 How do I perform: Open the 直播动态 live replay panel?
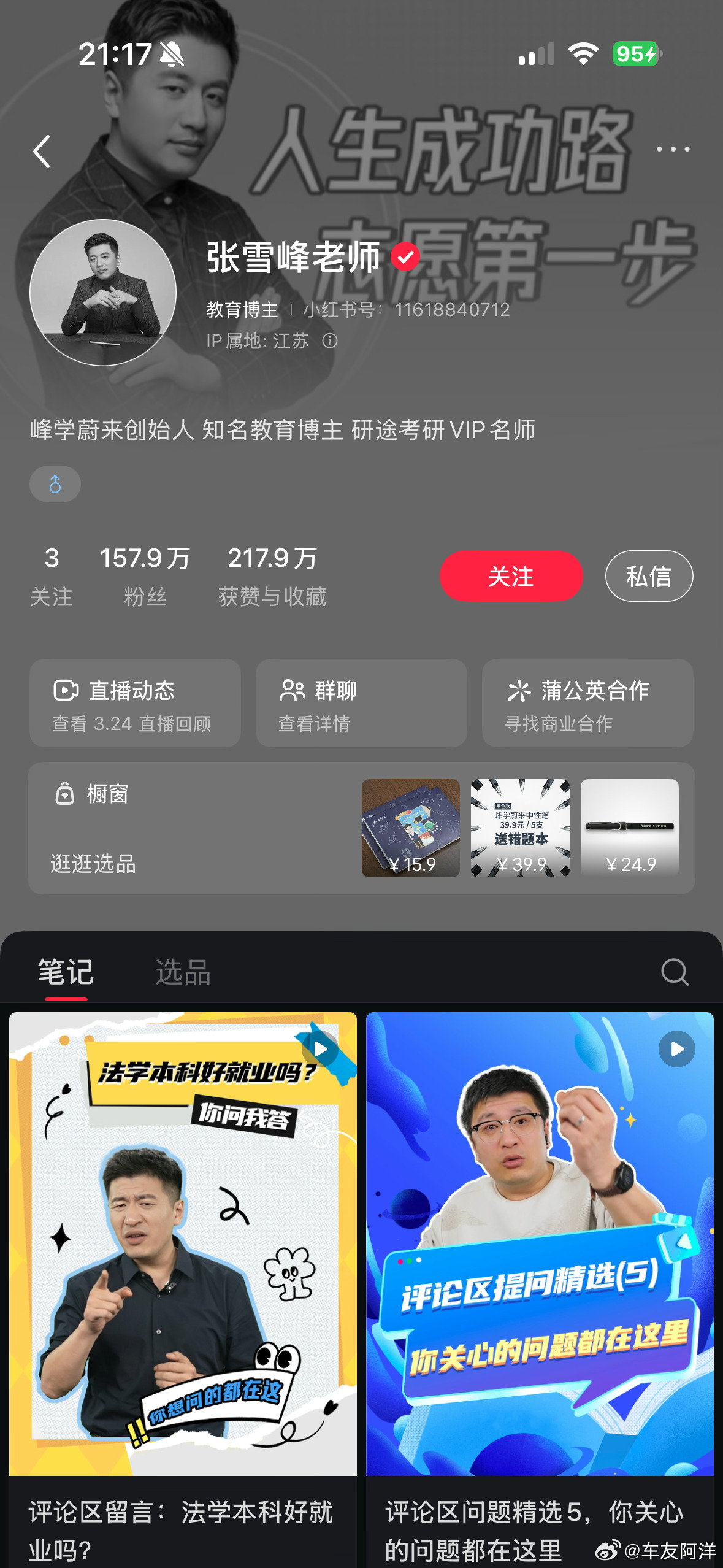tap(135, 704)
